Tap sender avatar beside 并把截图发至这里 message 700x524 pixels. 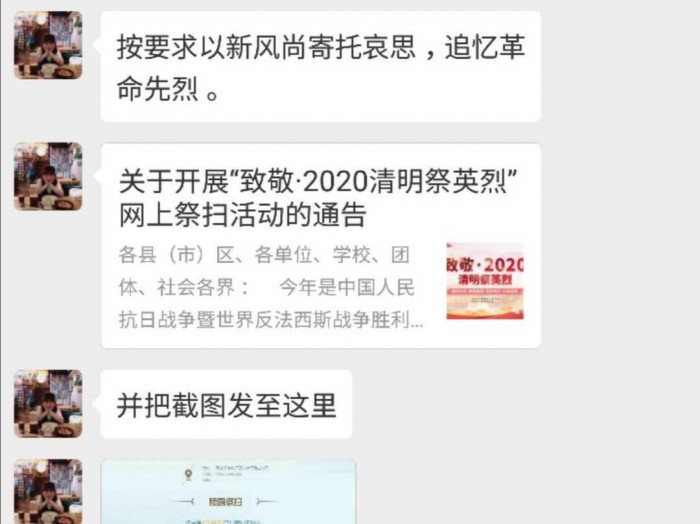tap(48, 404)
